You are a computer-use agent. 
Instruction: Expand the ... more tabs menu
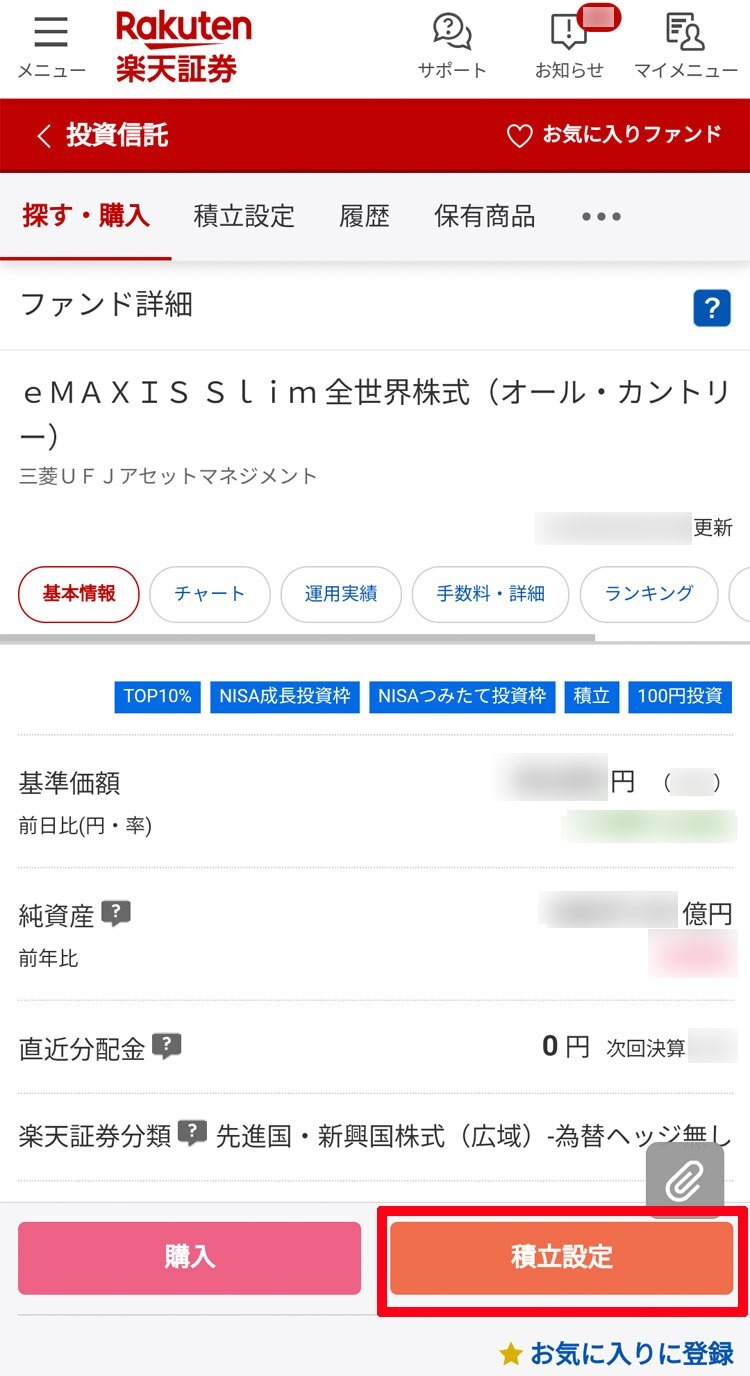tap(600, 216)
